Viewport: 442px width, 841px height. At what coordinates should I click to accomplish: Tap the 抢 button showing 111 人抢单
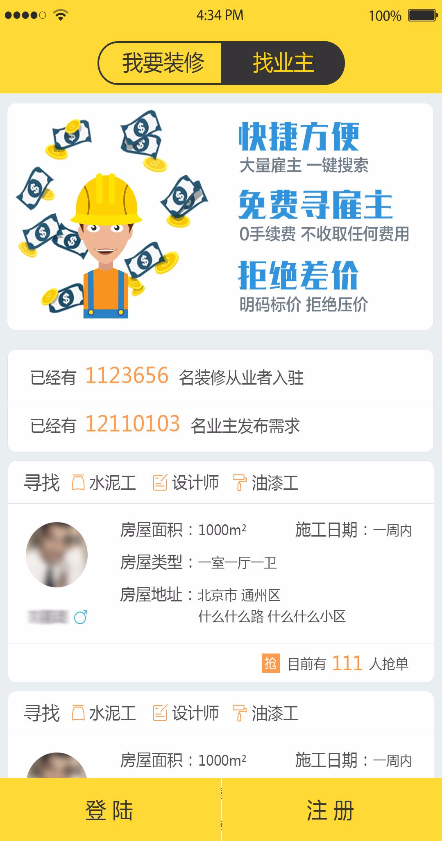click(271, 663)
